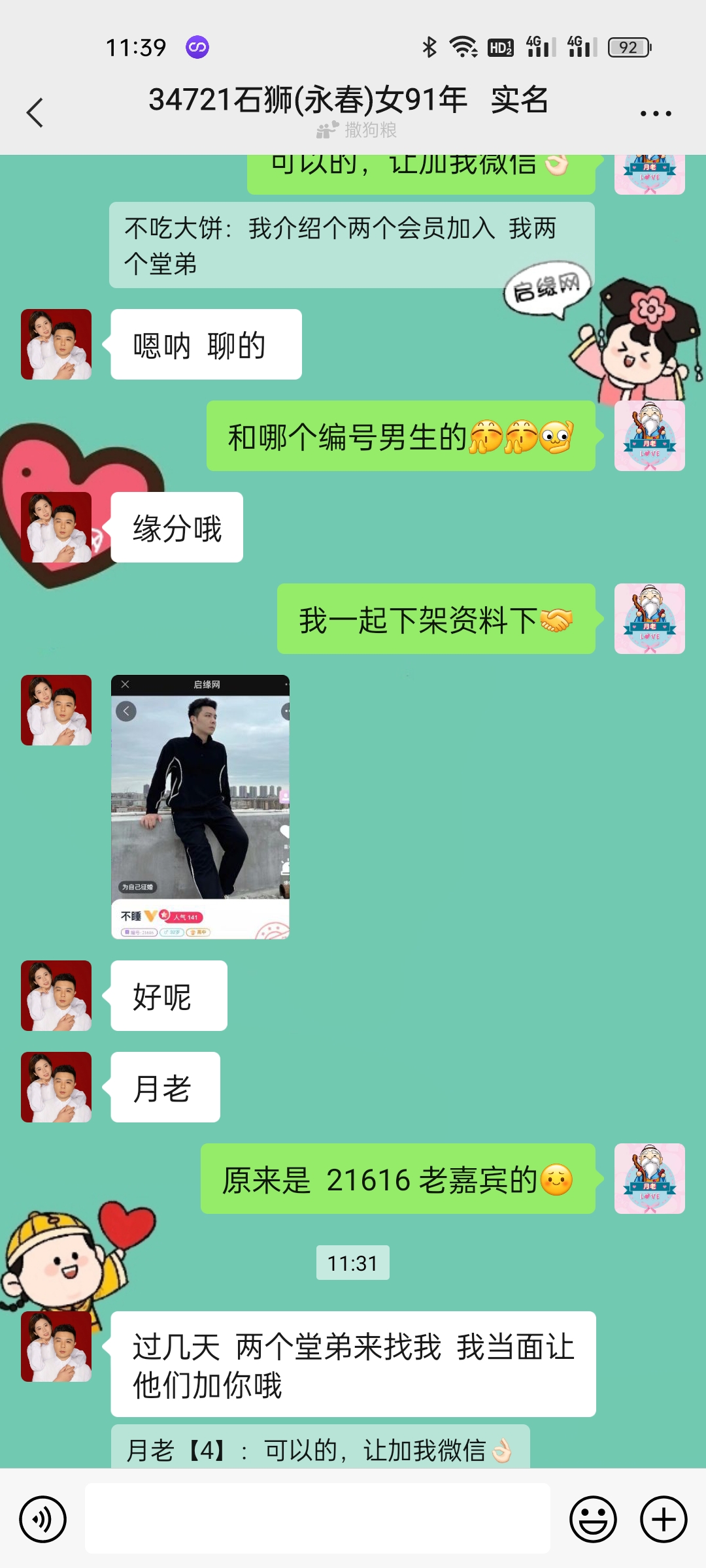Open the couple avatar beside 嗯呐 聊的
The width and height of the screenshot is (706, 1568).
[x=56, y=344]
